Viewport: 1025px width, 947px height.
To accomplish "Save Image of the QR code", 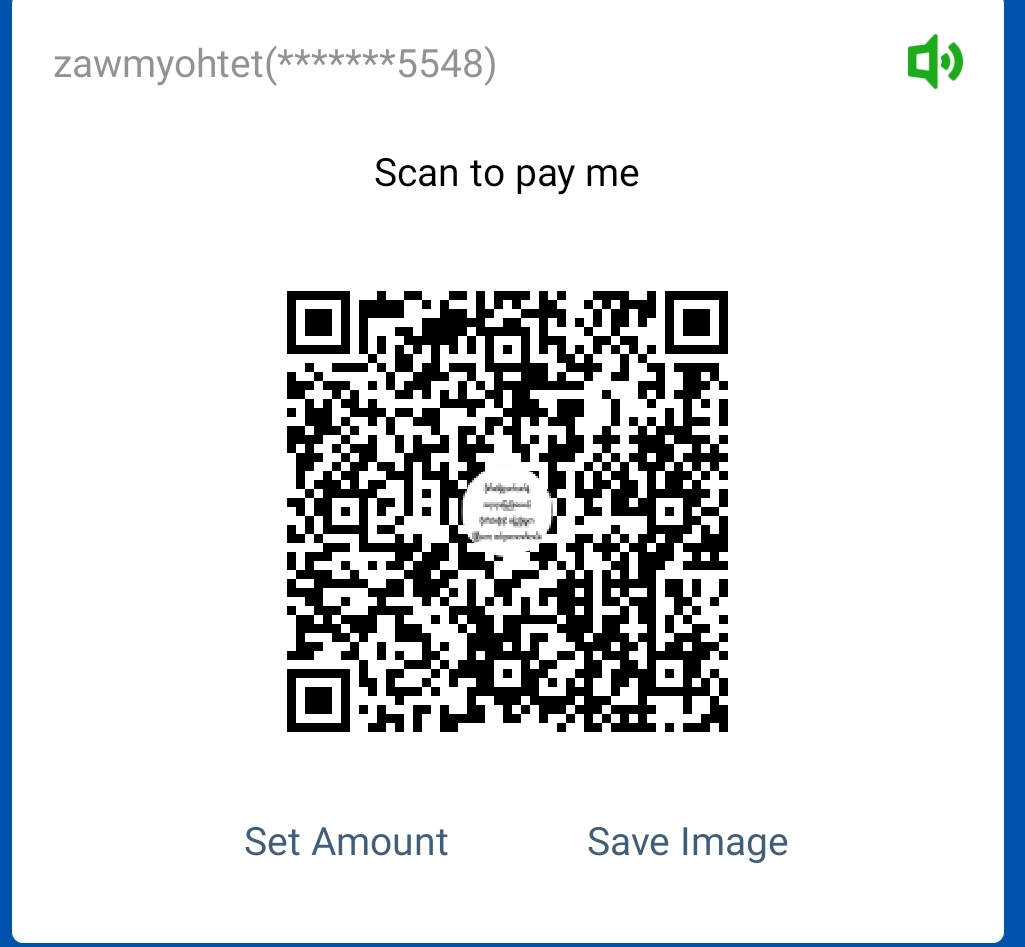I will (687, 841).
